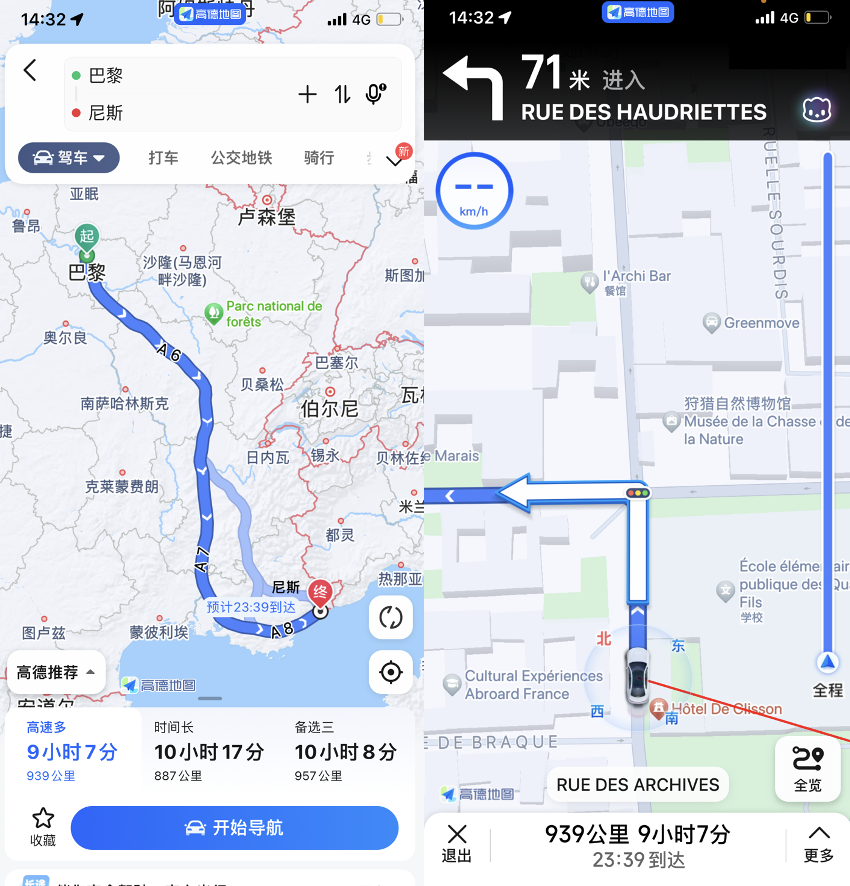Edit the destination 尼斯
Viewport: 850px width, 886px height.
pyautogui.click(x=150, y=113)
